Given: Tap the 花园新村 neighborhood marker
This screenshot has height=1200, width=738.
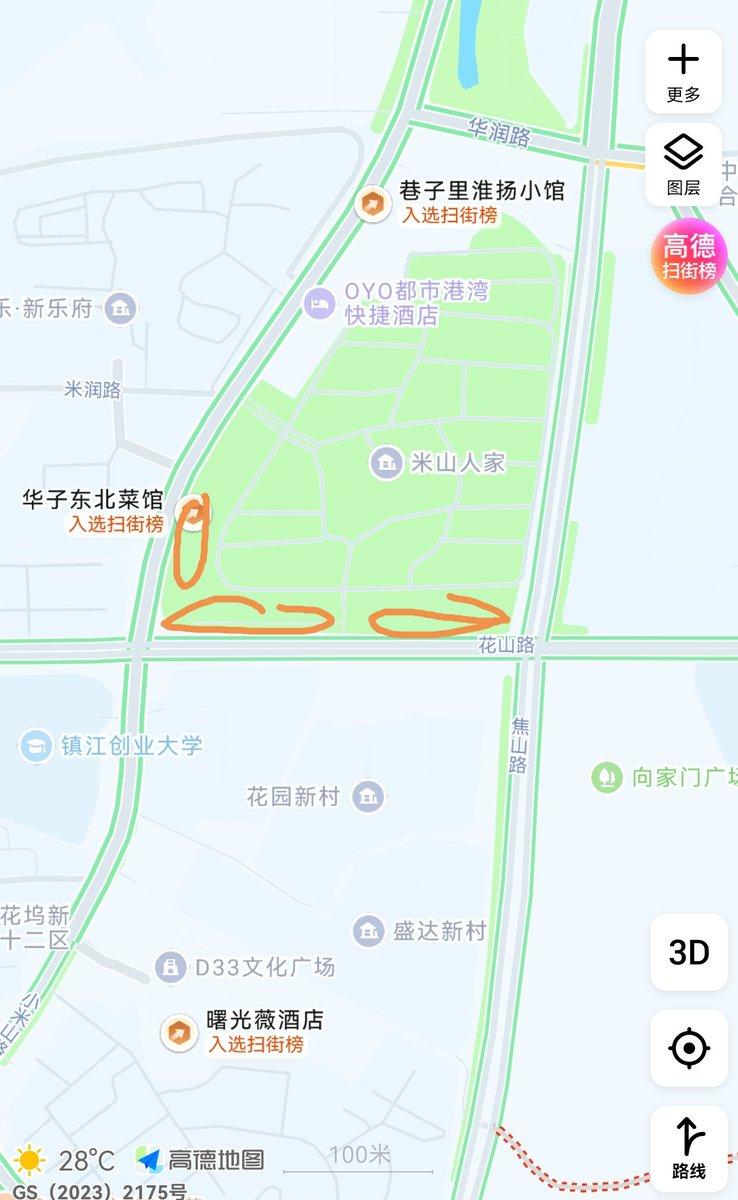Looking at the screenshot, I should 368,795.
